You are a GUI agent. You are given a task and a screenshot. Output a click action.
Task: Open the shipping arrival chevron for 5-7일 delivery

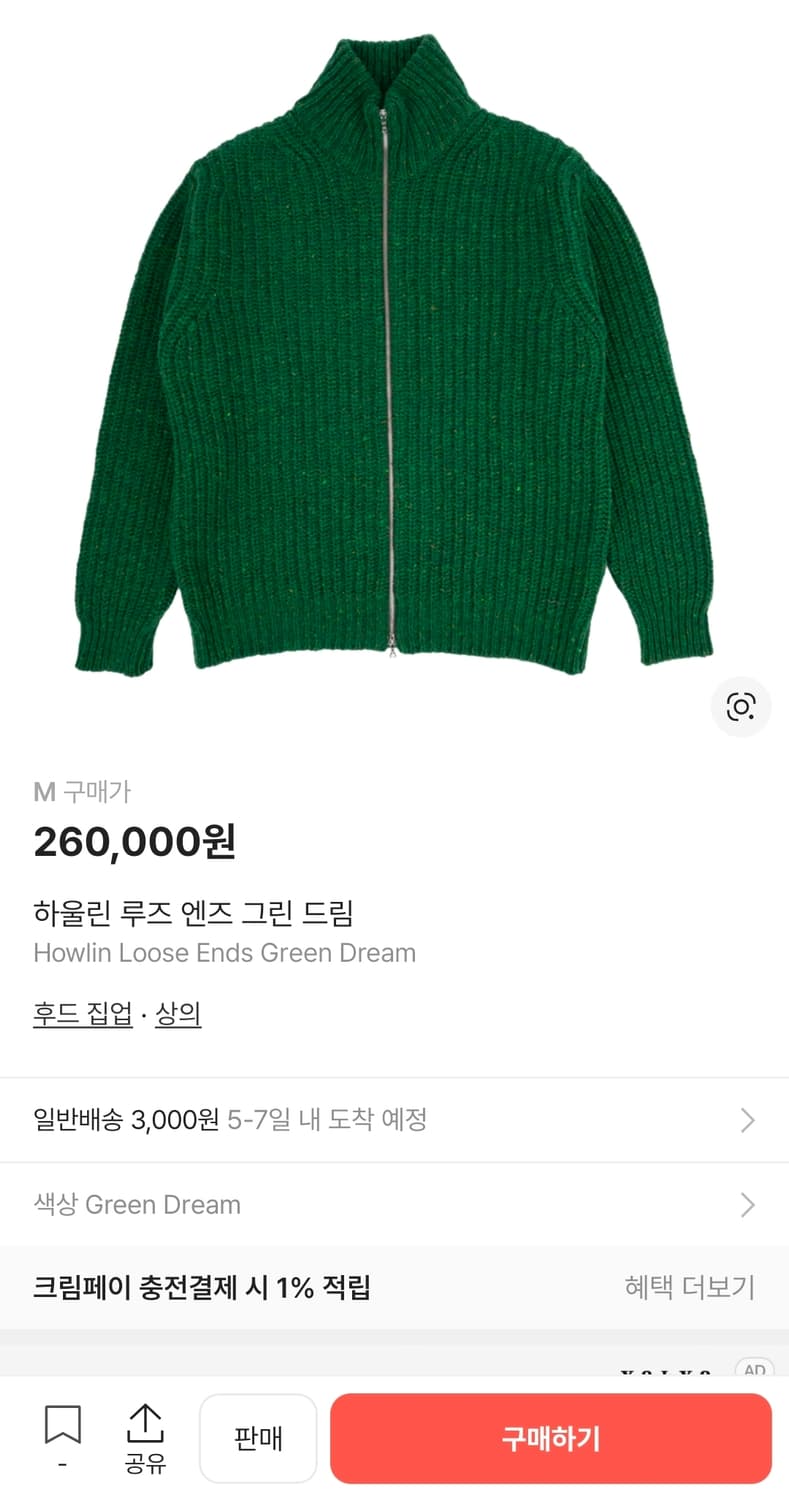pos(748,1119)
